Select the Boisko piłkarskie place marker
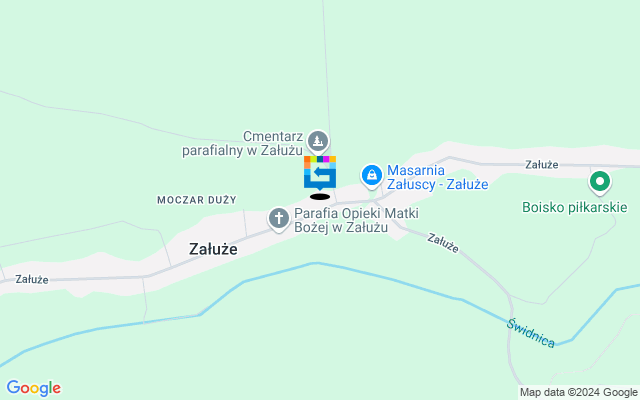Image resolution: width=640 pixels, height=400 pixels. point(599,182)
